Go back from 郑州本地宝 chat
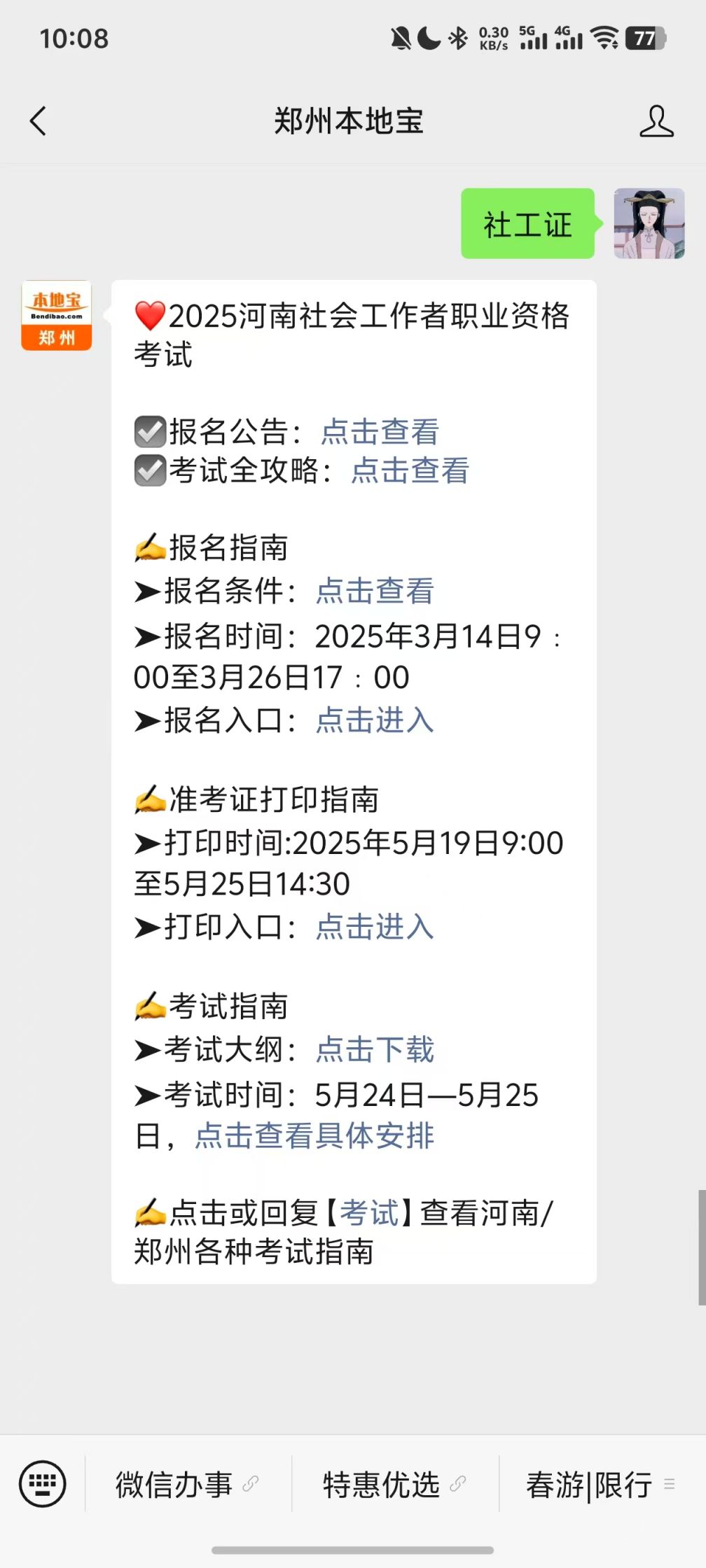706x1568 pixels. (39, 121)
